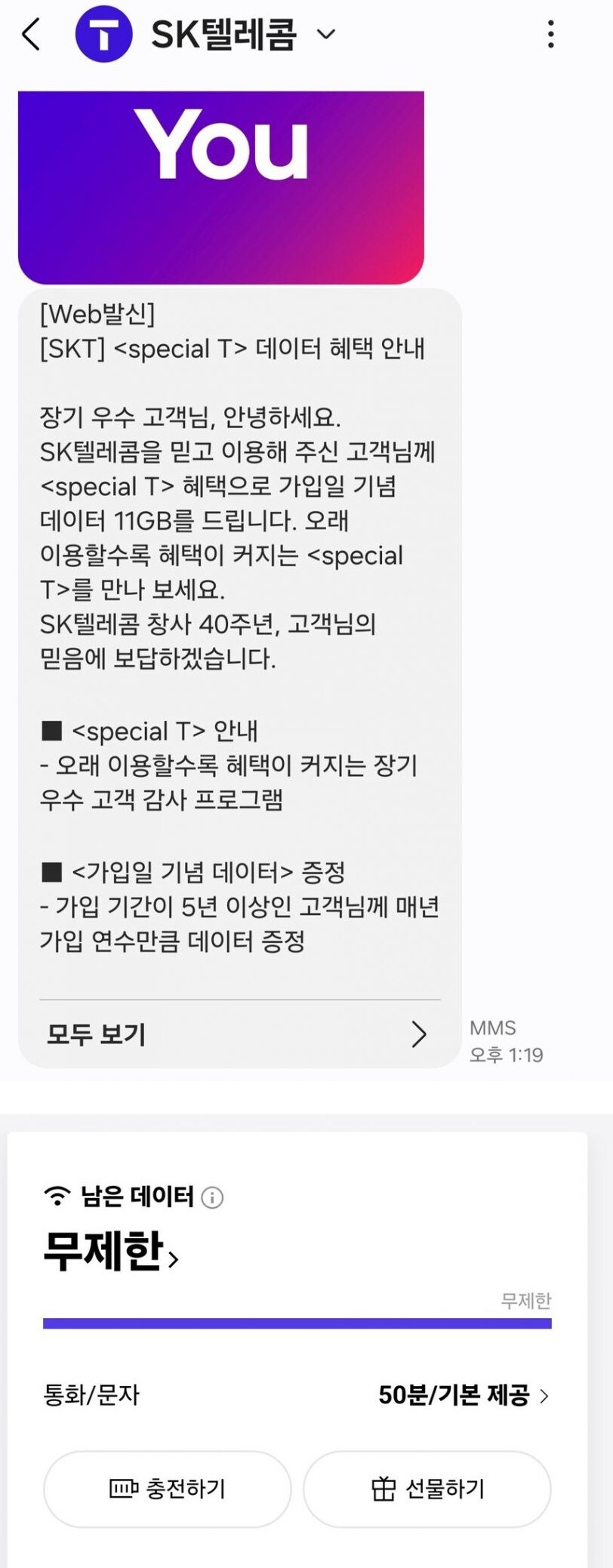Image resolution: width=613 pixels, height=1568 pixels.
Task: Open the overflow menu
Action: click(x=551, y=35)
